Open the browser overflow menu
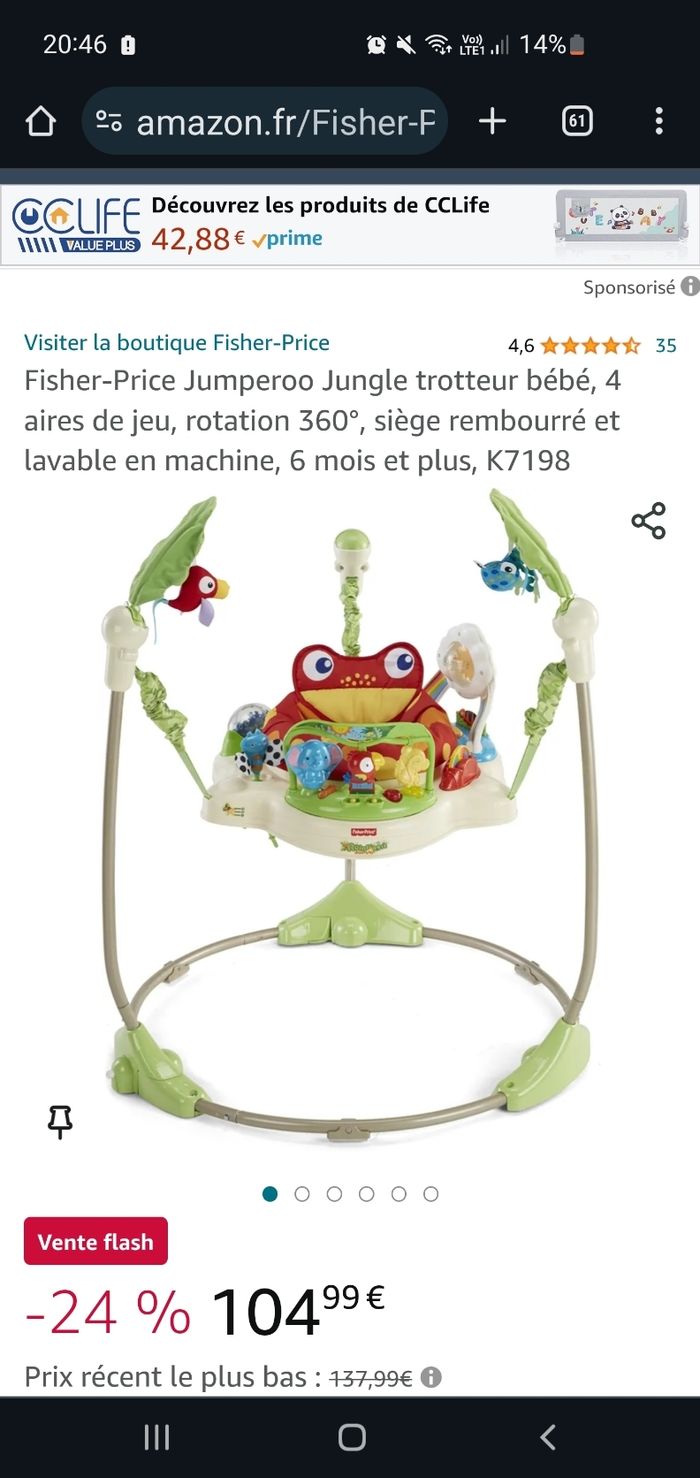The width and height of the screenshot is (700, 1478). (x=658, y=122)
